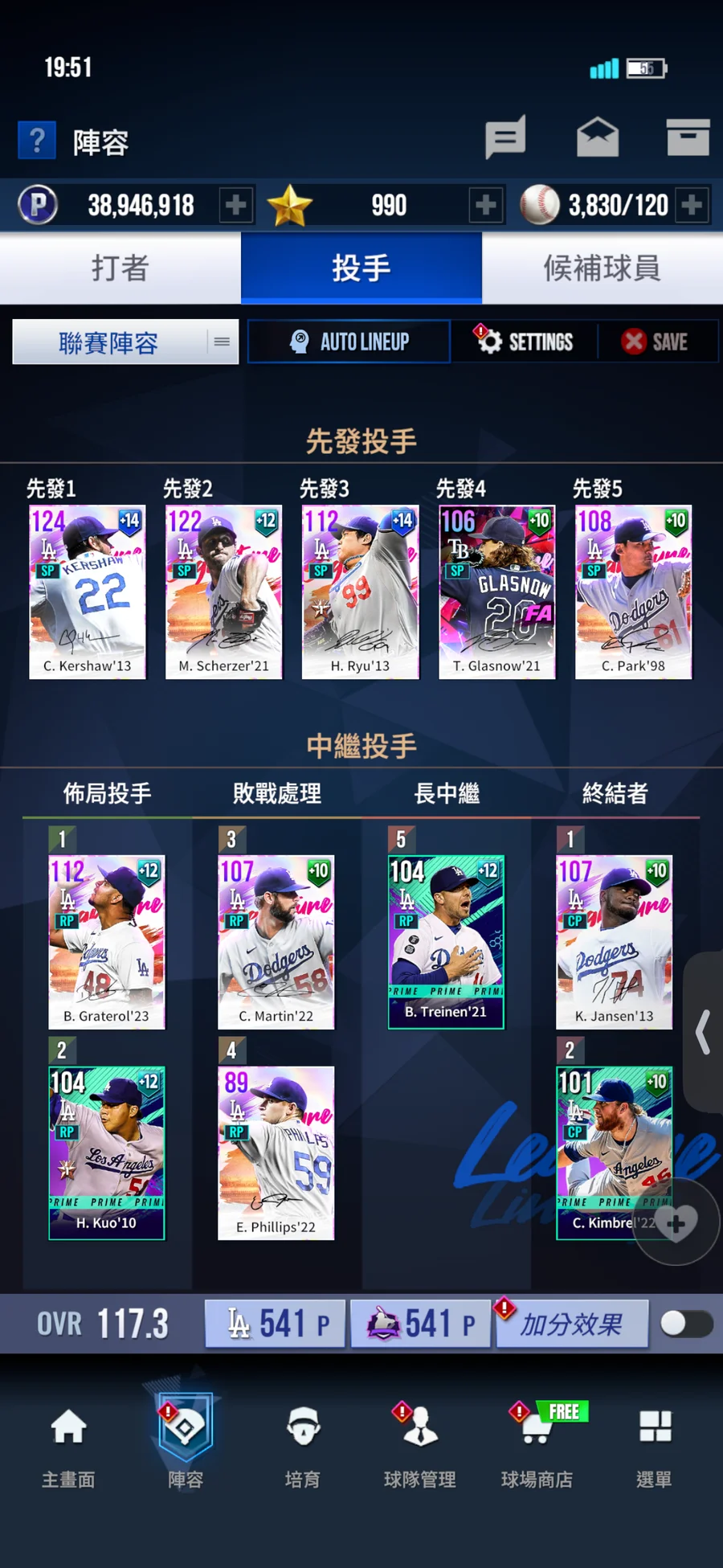This screenshot has height=1568, width=723.
Task: Toggle the 加分效果 switch
Action: coord(685,1324)
